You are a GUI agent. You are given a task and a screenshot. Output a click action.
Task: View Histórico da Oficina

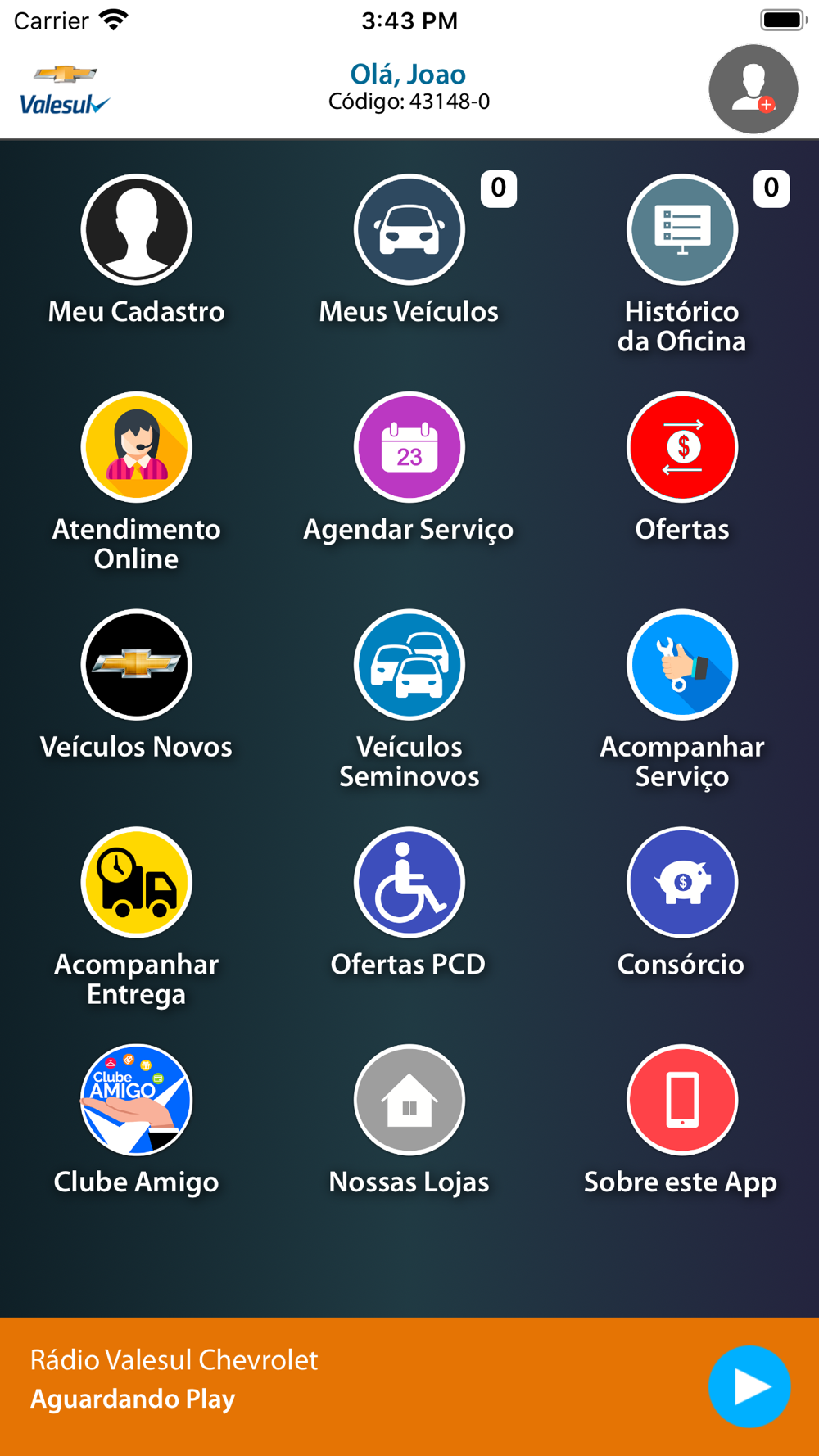[682, 230]
